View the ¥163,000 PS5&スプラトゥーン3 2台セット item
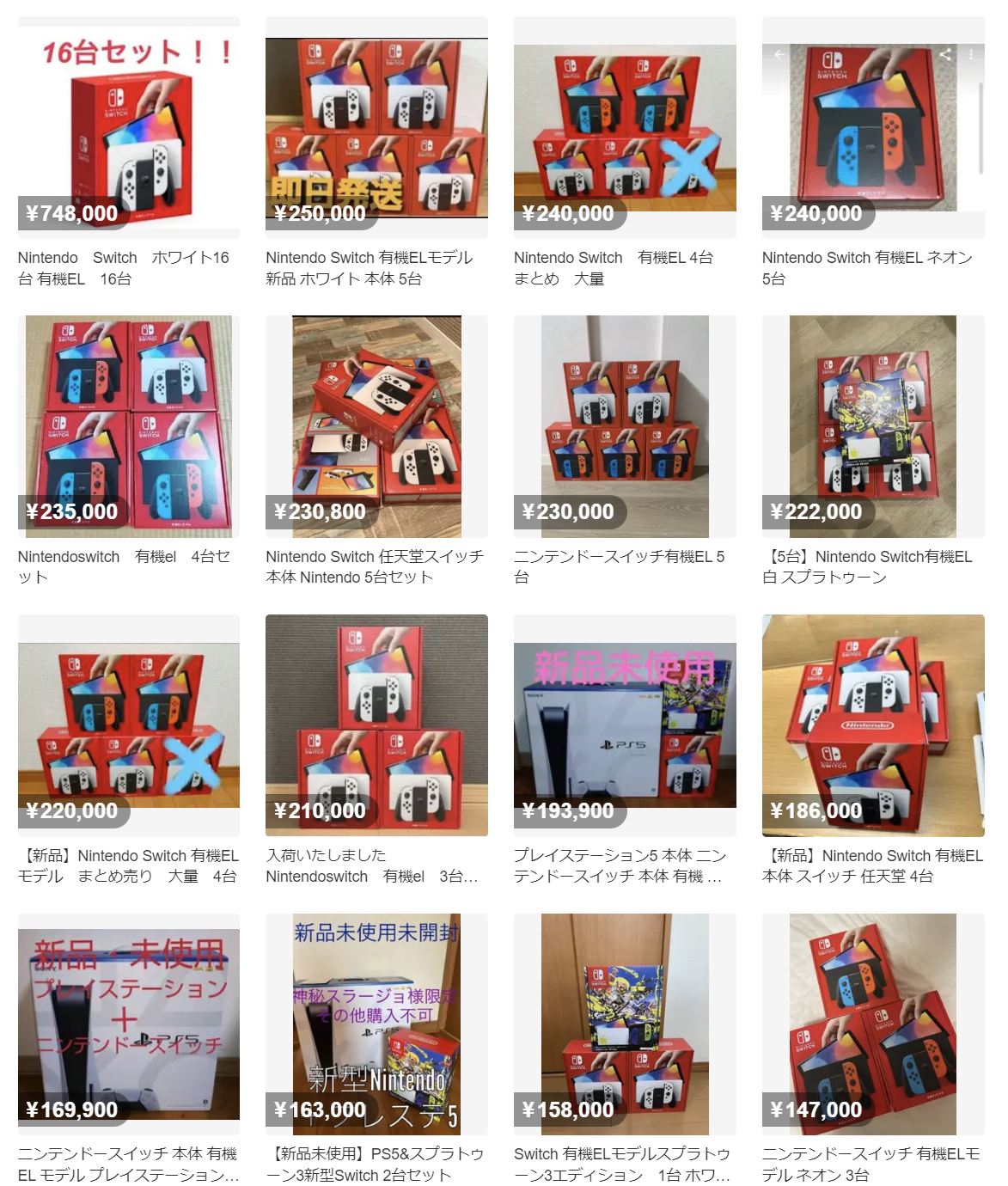The width and height of the screenshot is (1008, 1186). [376, 1024]
